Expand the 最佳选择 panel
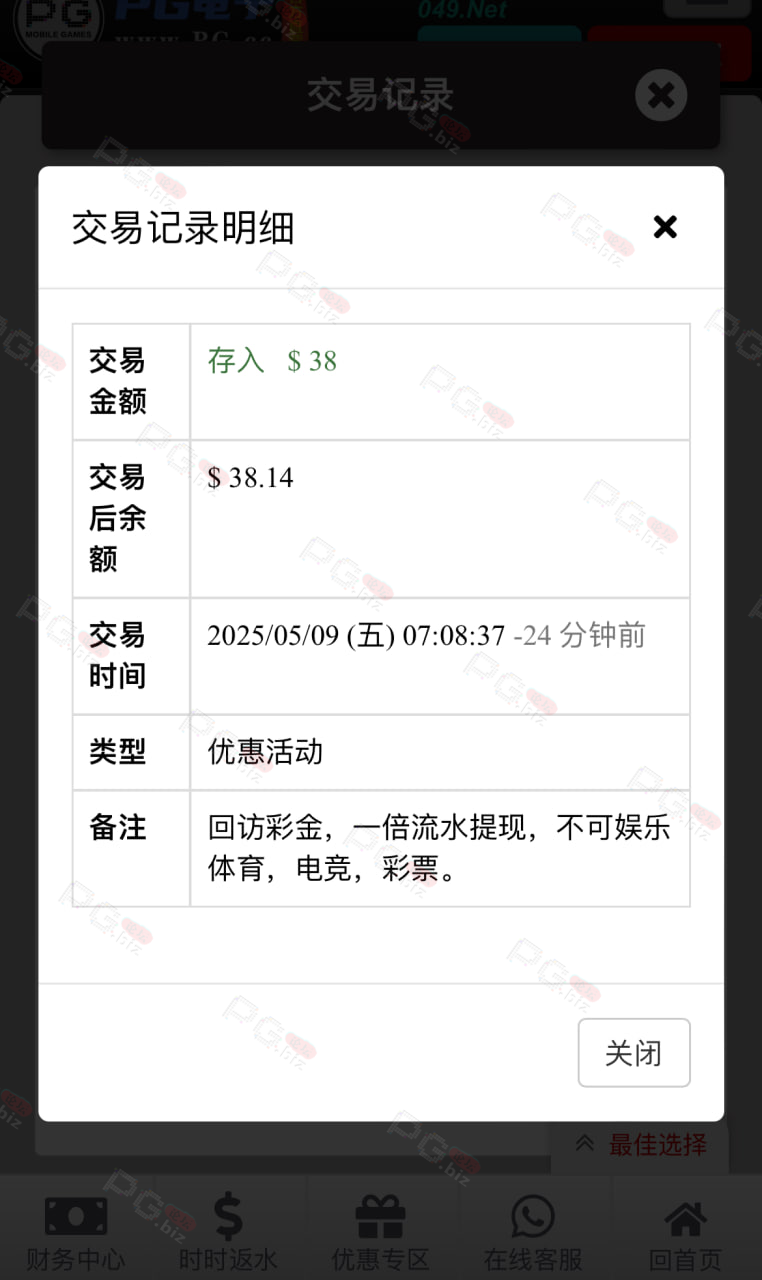The image size is (762, 1280). pos(641,1144)
